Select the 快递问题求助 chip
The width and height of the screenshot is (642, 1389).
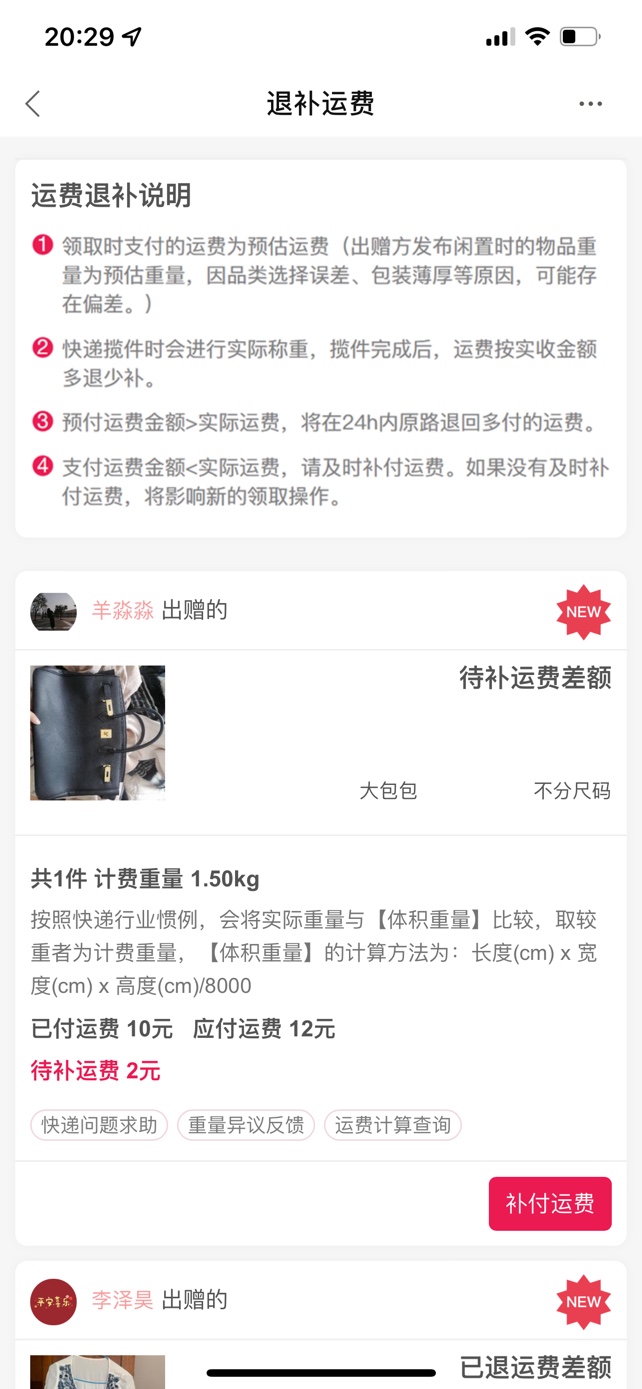pyautogui.click(x=99, y=1125)
